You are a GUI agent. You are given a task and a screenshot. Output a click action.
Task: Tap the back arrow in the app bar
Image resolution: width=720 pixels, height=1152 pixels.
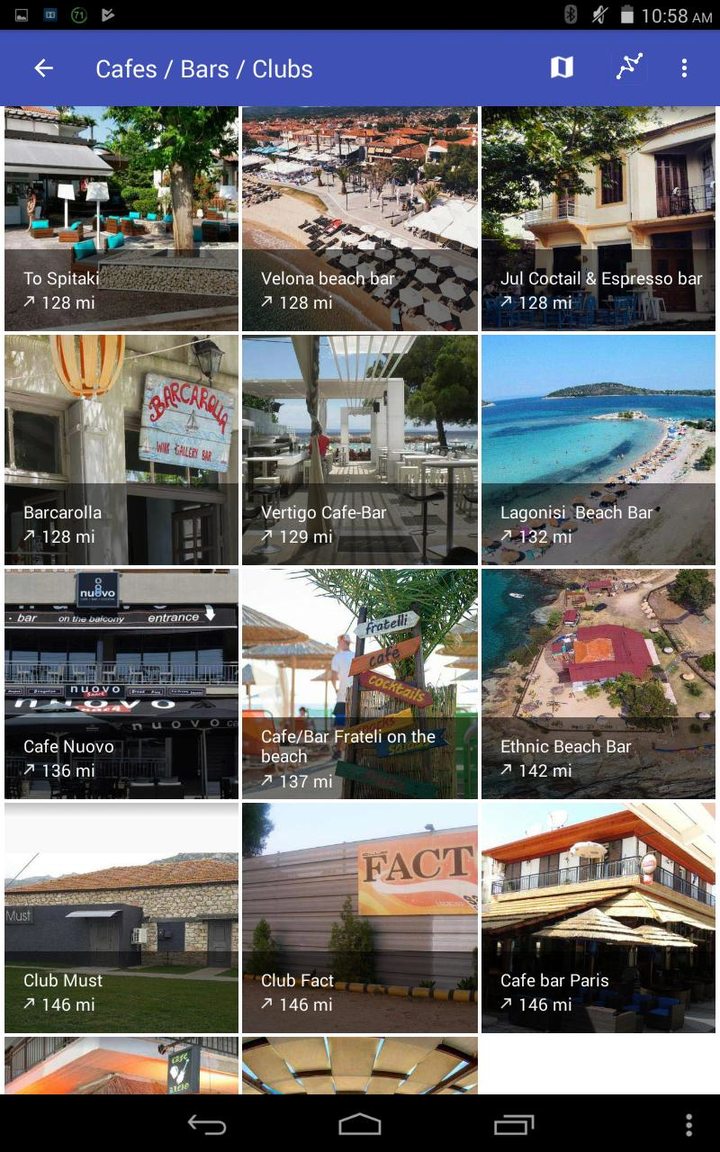tap(43, 68)
